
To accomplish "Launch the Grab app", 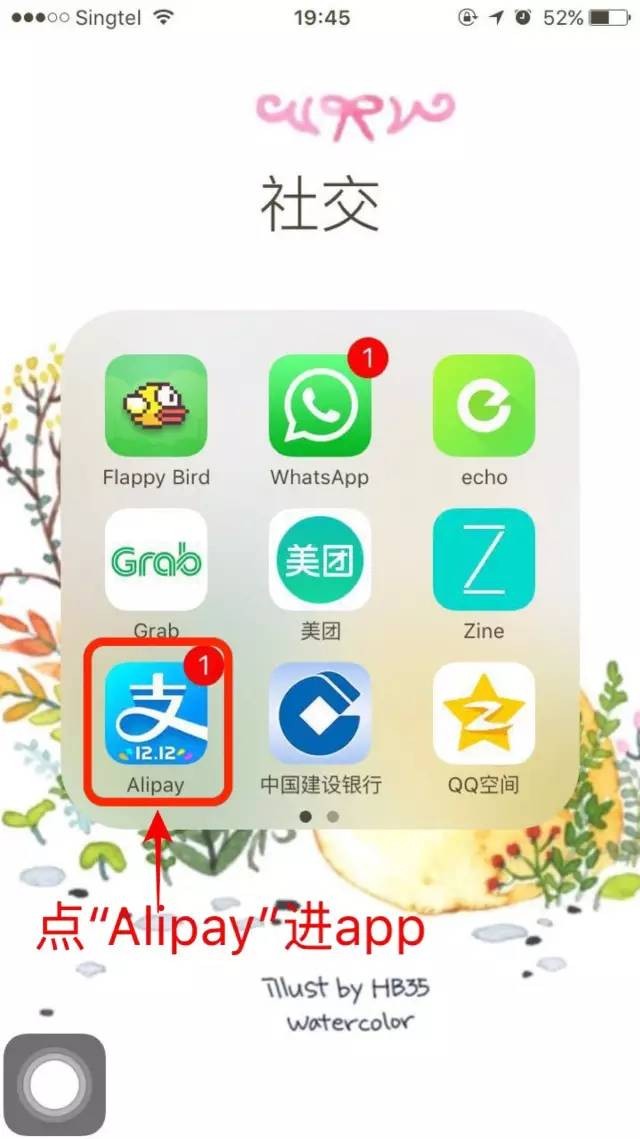I will [156, 560].
